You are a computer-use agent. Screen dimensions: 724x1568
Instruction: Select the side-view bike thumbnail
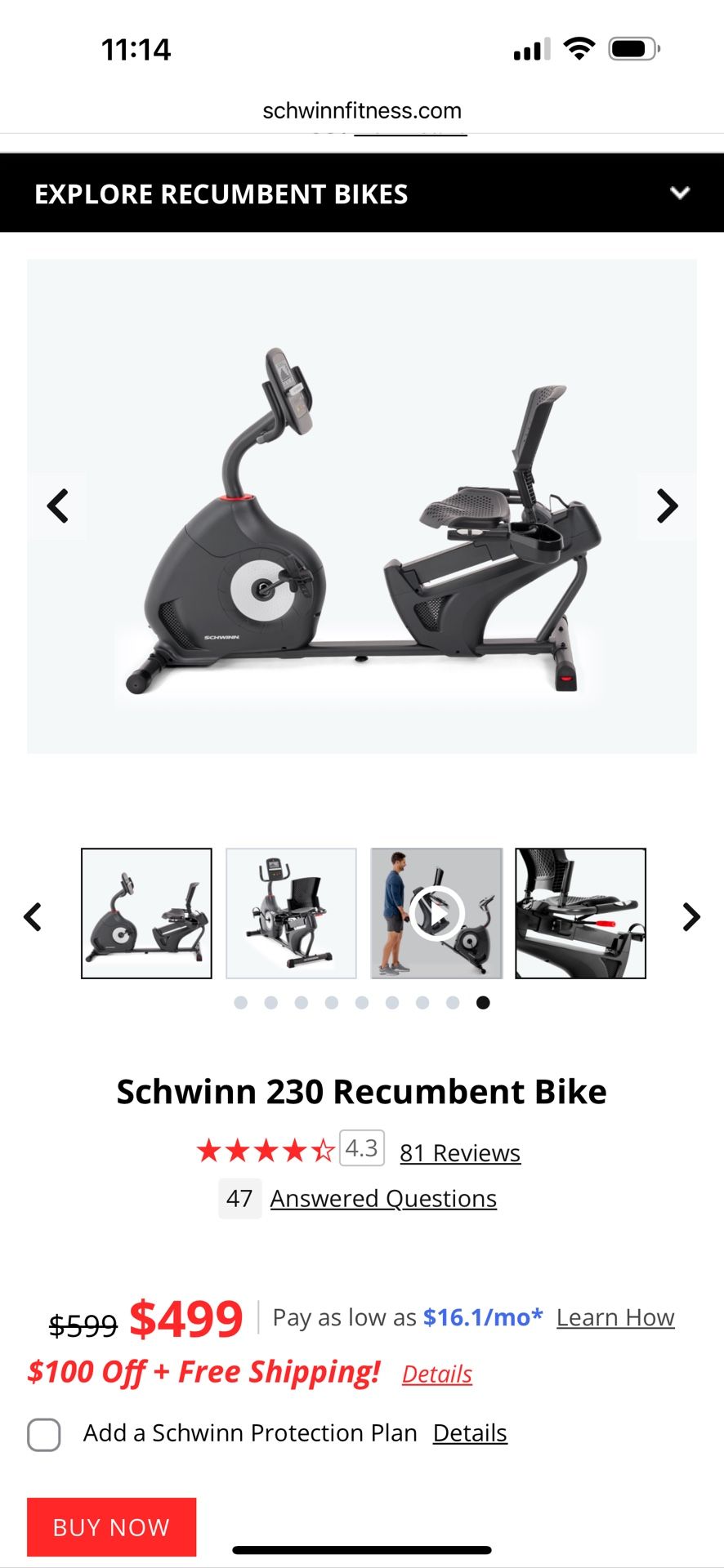pyautogui.click(x=146, y=913)
